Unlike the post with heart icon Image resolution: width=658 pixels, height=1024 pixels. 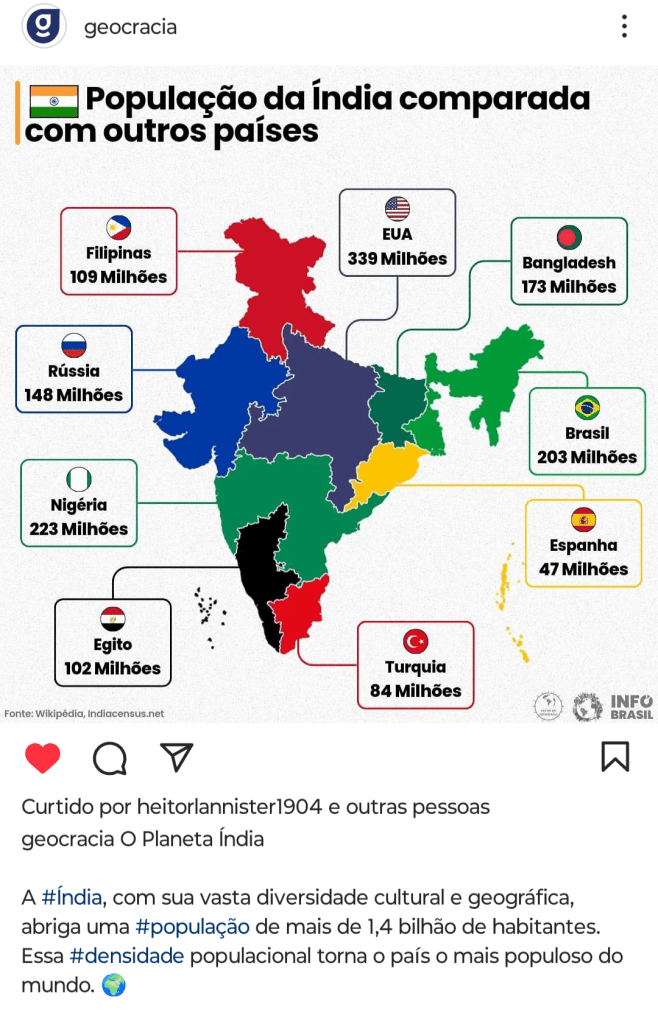[42, 758]
